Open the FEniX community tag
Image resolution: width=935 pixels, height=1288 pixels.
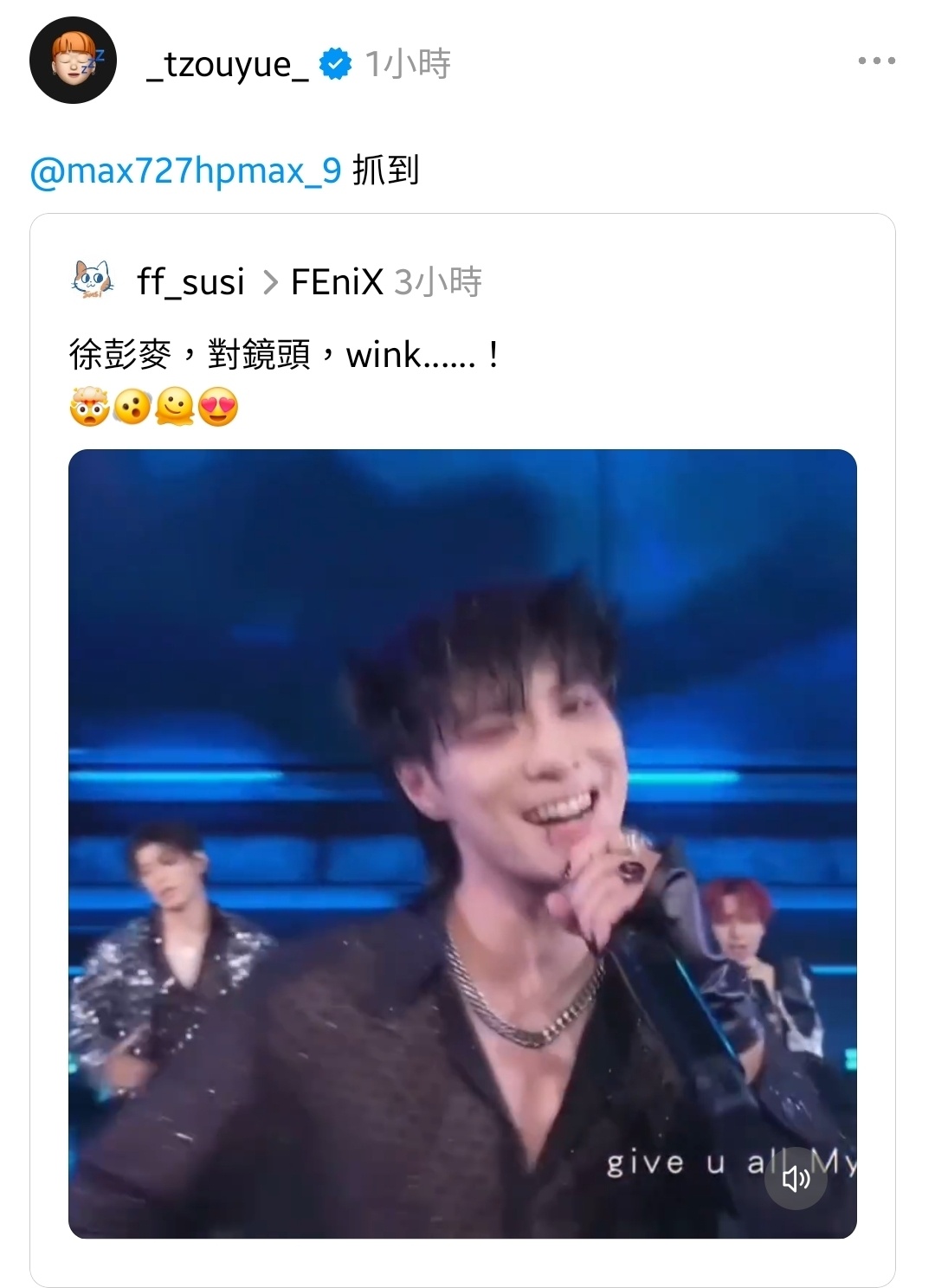coord(337,282)
